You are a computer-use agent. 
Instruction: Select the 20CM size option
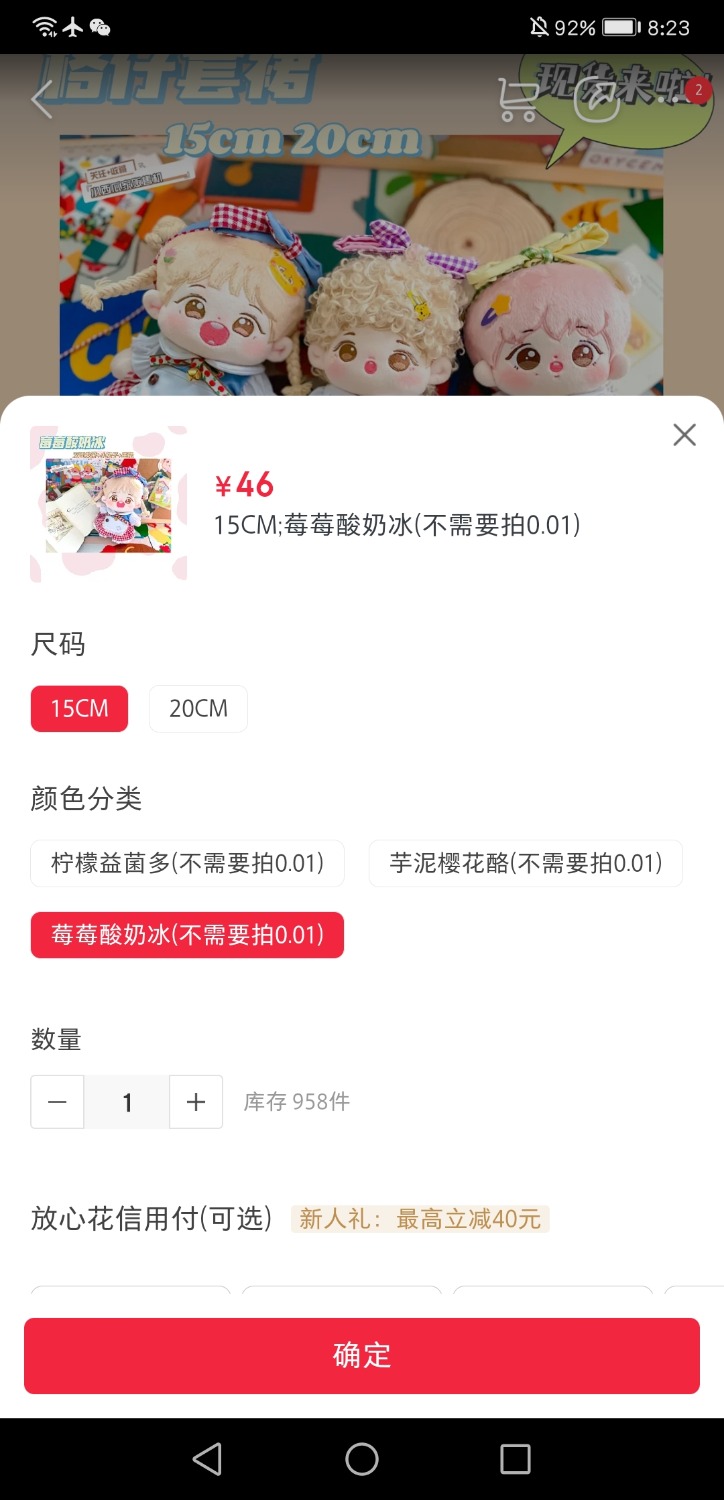[x=198, y=707]
